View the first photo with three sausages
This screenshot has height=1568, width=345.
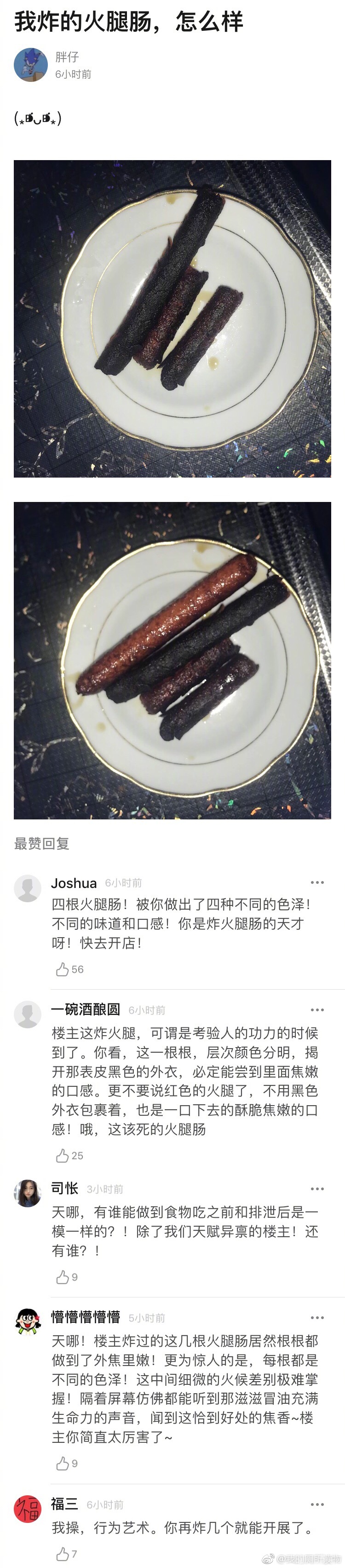[x=172, y=318]
